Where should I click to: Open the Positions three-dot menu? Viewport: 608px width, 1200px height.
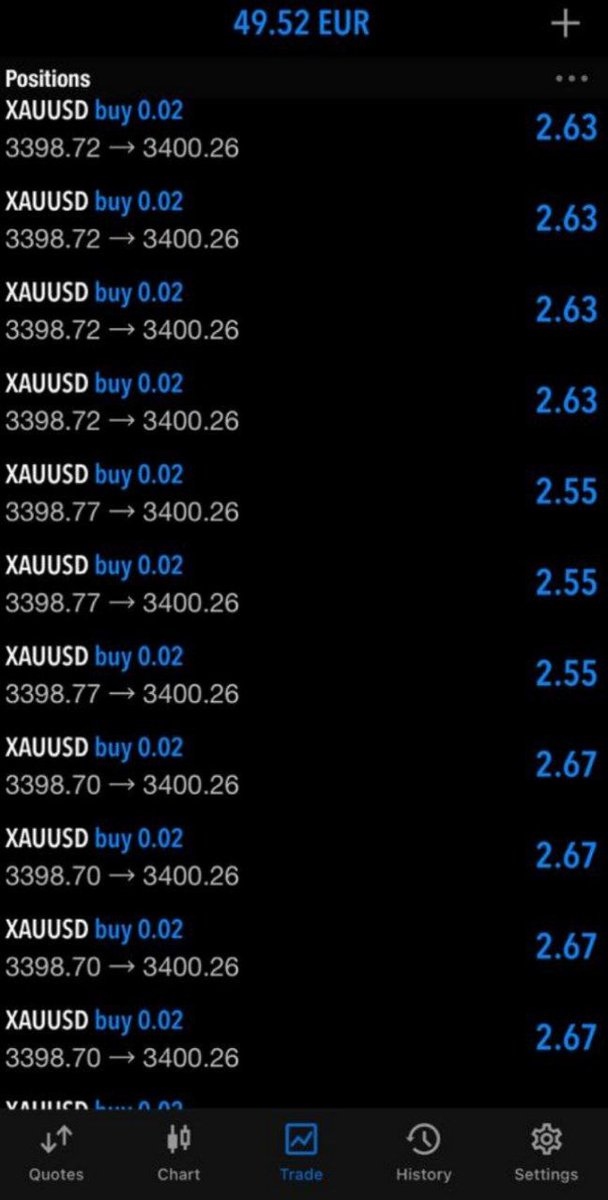571,78
